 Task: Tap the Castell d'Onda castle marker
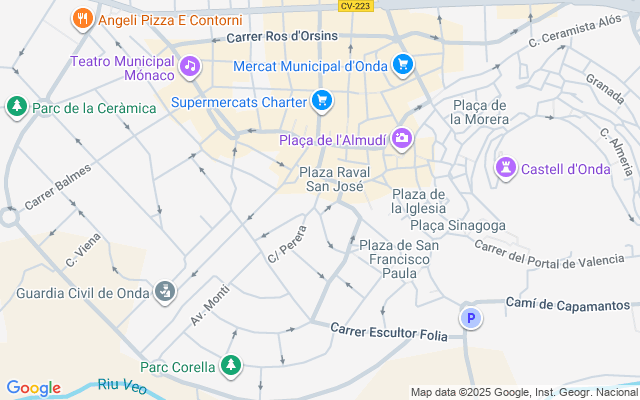point(507,168)
